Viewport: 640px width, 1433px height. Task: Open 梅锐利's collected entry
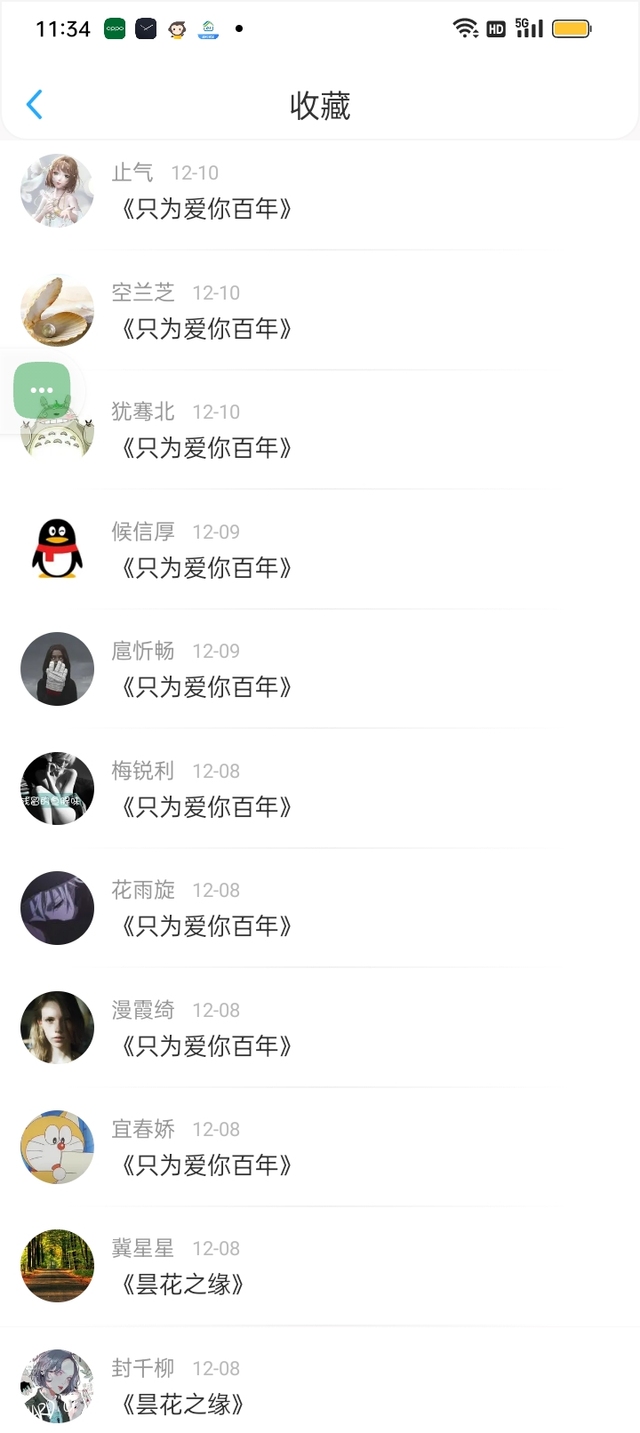(x=207, y=807)
